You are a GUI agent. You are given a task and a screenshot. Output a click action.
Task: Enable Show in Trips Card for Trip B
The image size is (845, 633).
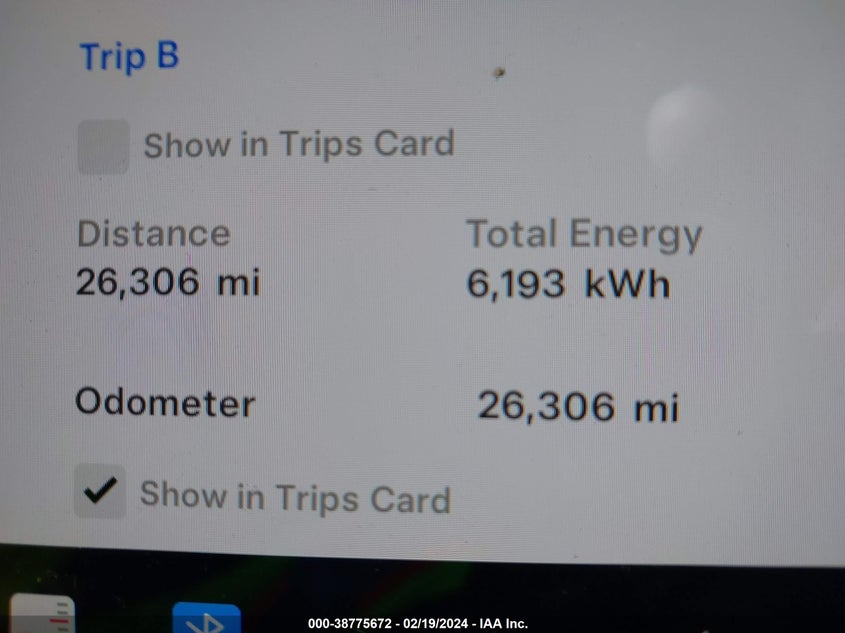click(104, 147)
